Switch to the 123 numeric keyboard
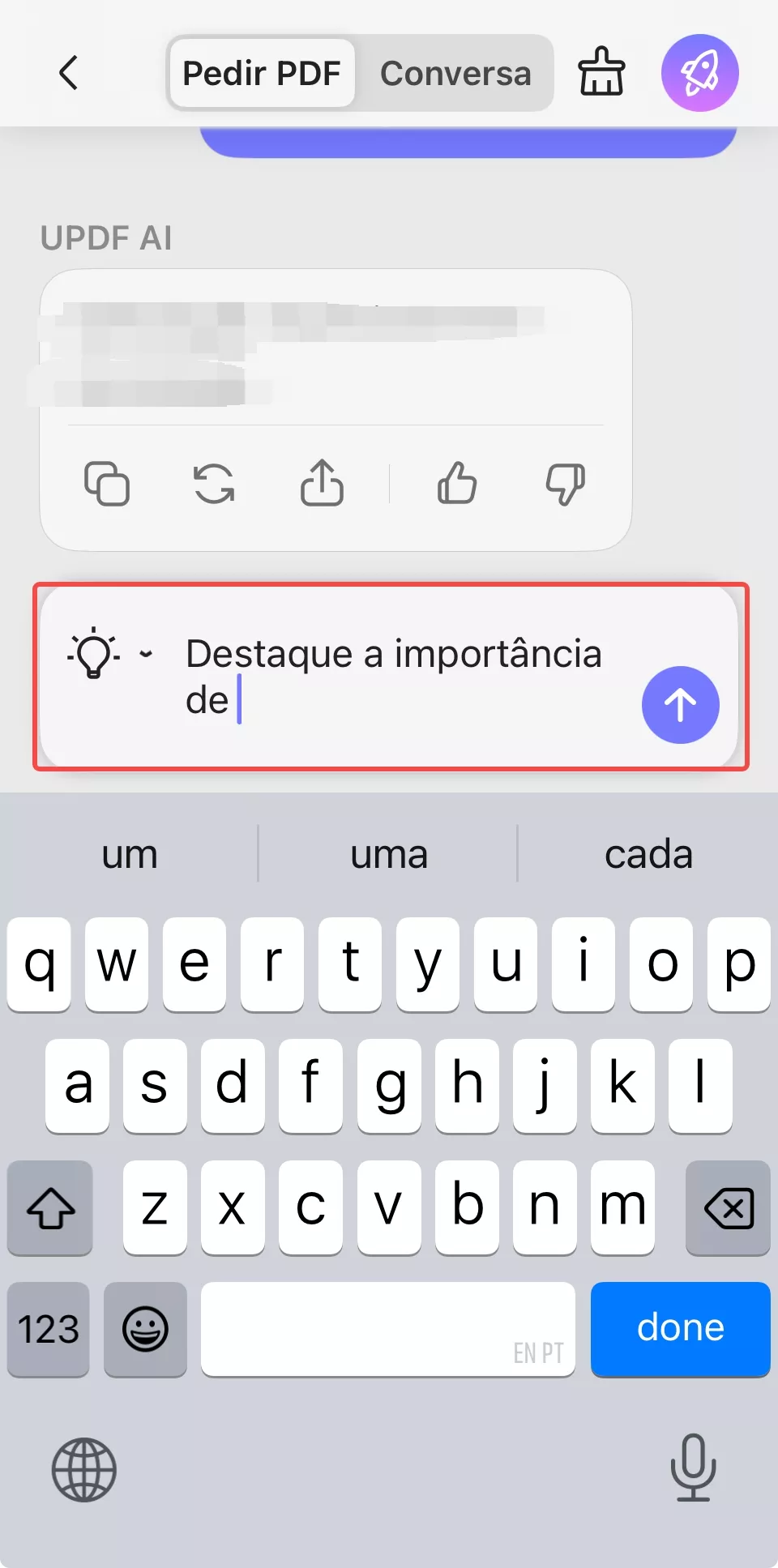The image size is (778, 1568). (47, 1329)
